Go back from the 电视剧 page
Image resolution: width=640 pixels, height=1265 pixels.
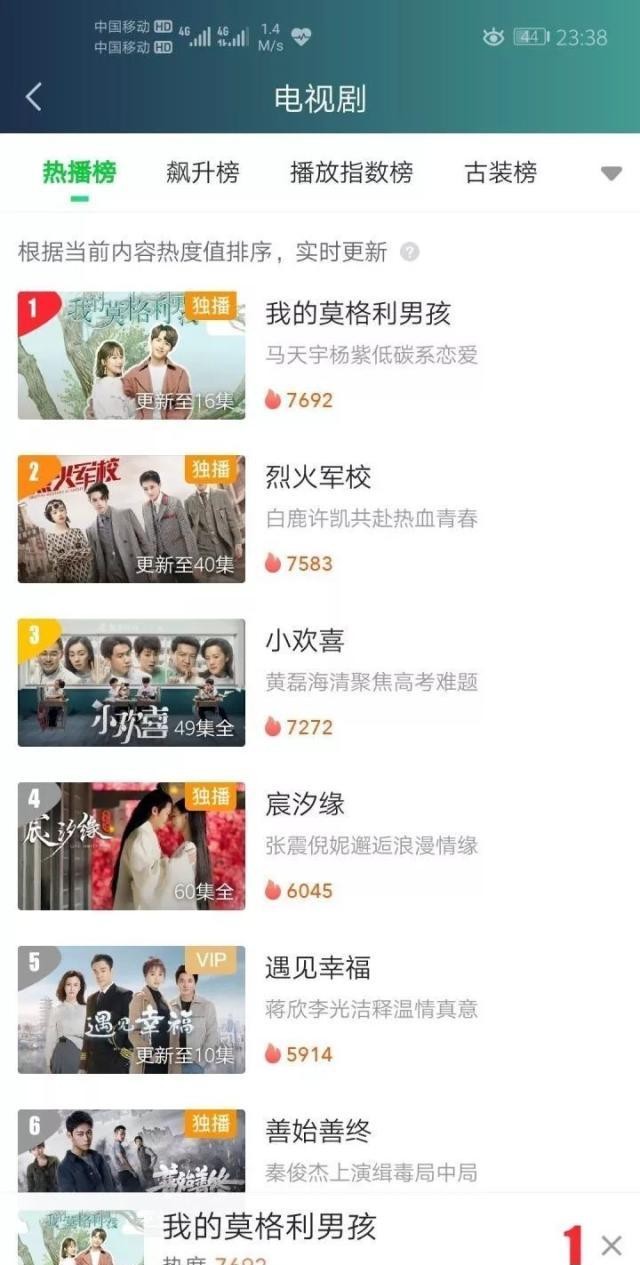(34, 97)
